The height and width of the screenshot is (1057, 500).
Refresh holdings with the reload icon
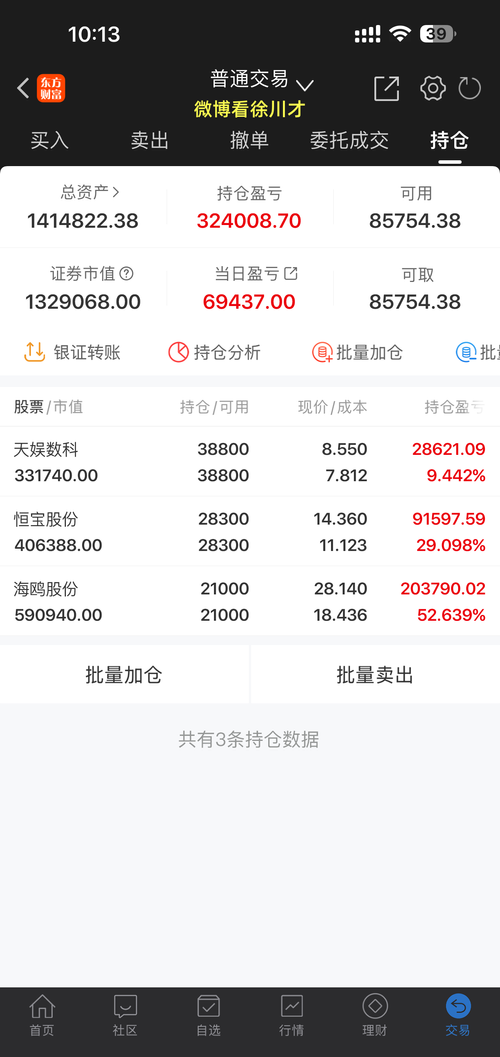[x=470, y=88]
